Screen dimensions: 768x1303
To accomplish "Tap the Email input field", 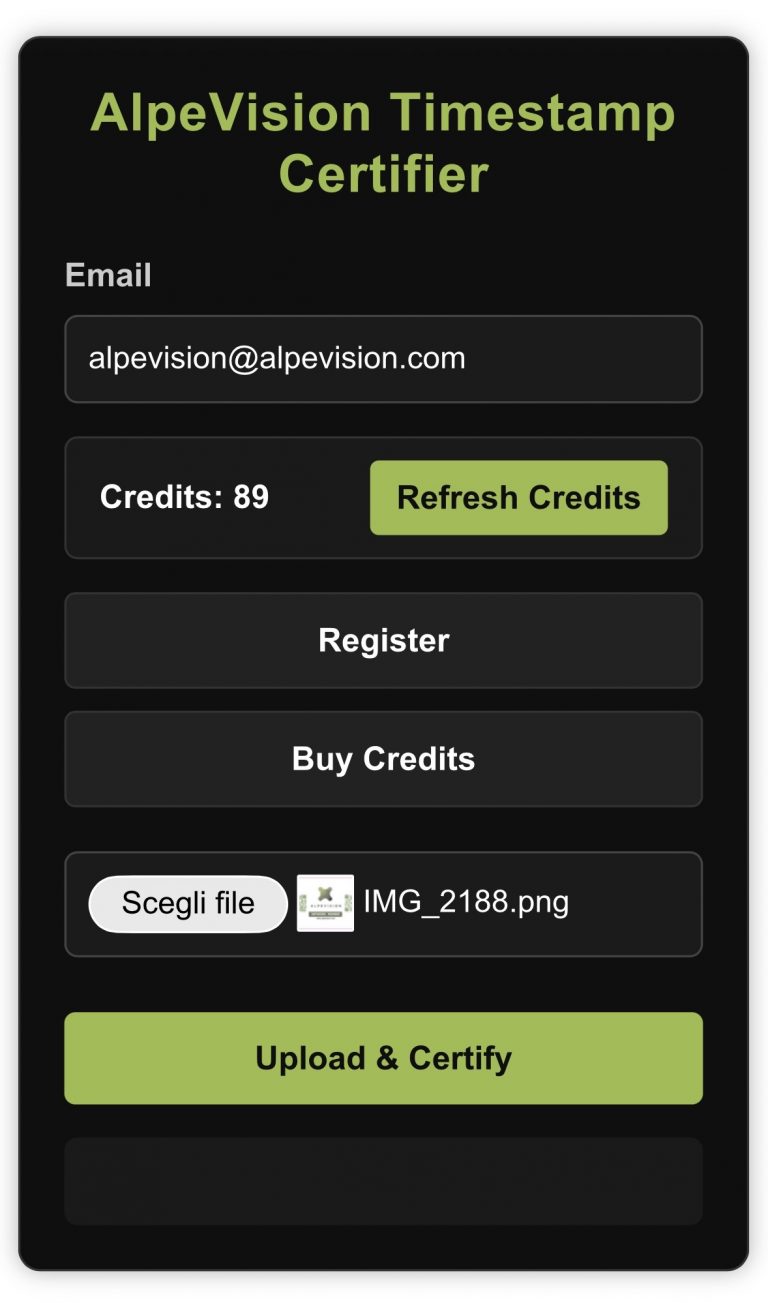I will coord(383,359).
